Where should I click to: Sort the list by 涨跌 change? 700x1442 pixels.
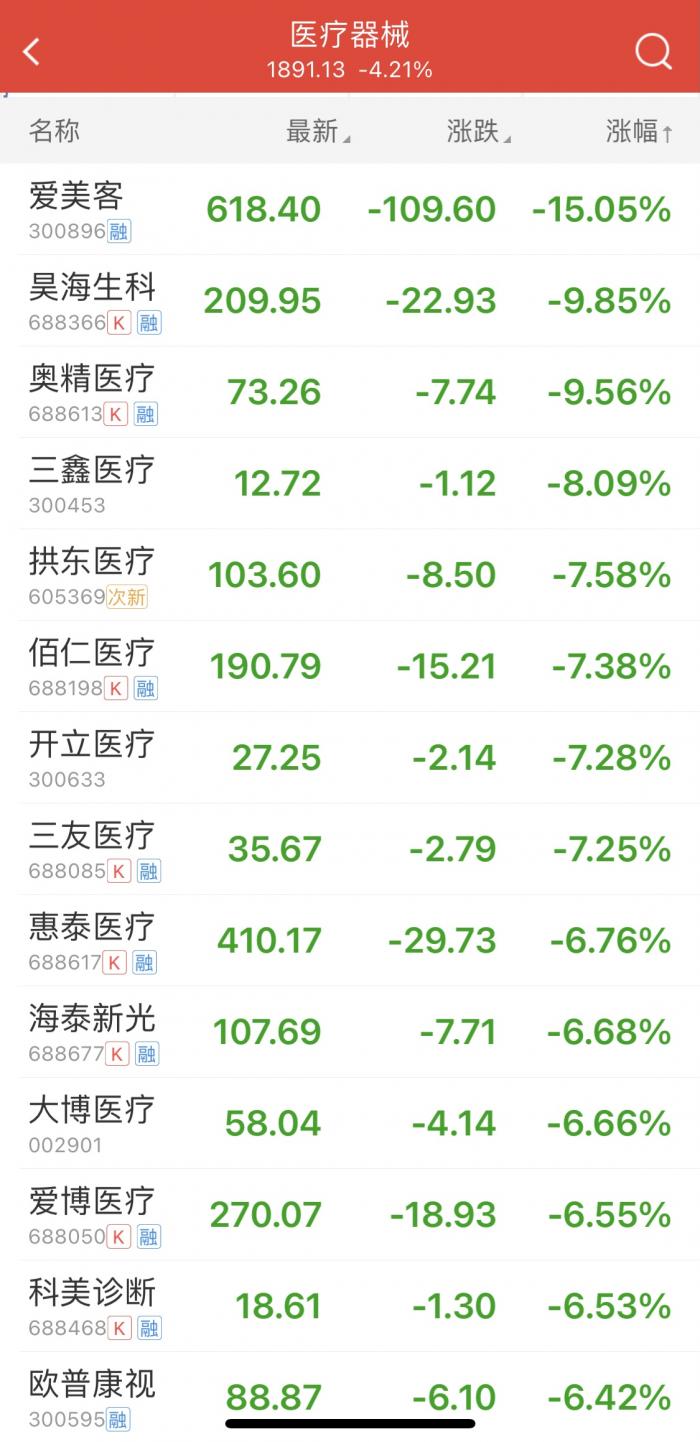pyautogui.click(x=478, y=131)
